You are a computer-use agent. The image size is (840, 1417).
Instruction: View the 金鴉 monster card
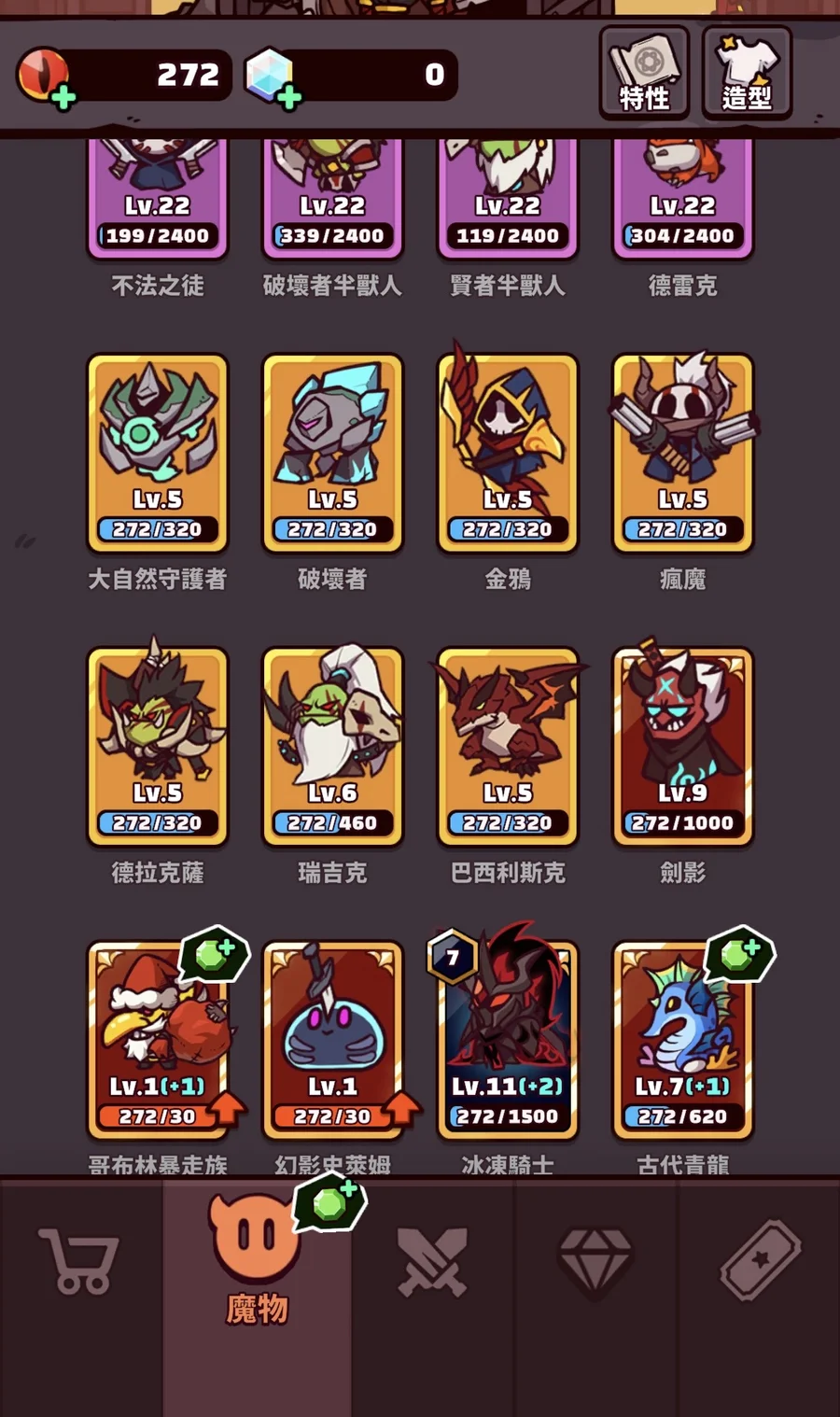coord(508,453)
